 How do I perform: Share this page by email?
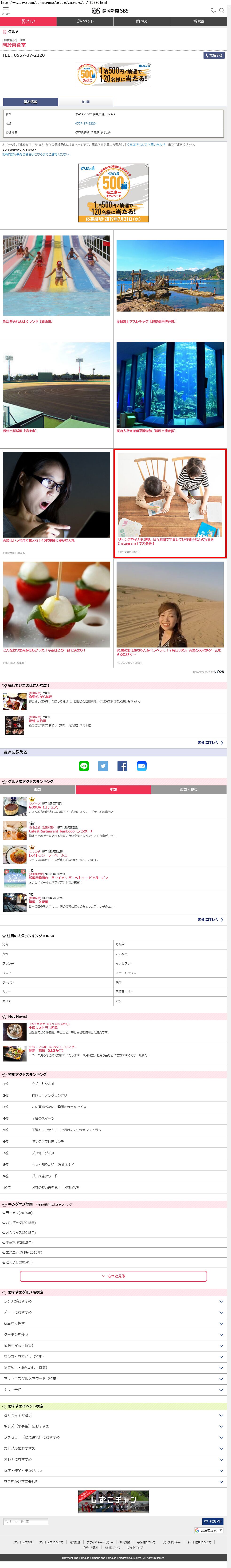pyautogui.click(x=142, y=766)
